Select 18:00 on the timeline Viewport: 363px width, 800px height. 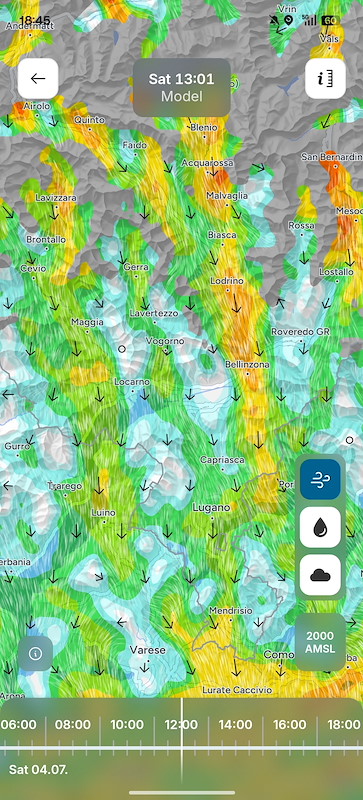point(344,724)
